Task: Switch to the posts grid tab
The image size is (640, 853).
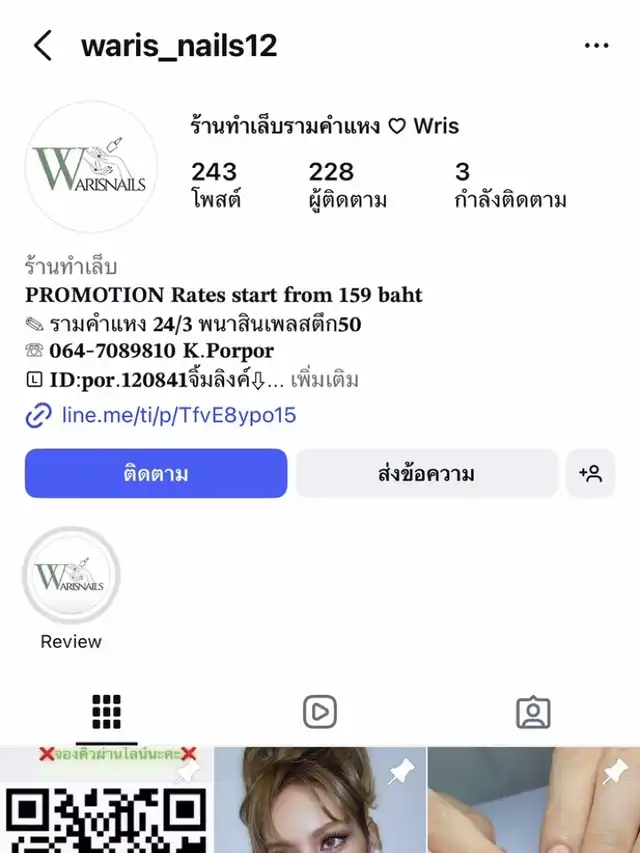Action: click(106, 712)
